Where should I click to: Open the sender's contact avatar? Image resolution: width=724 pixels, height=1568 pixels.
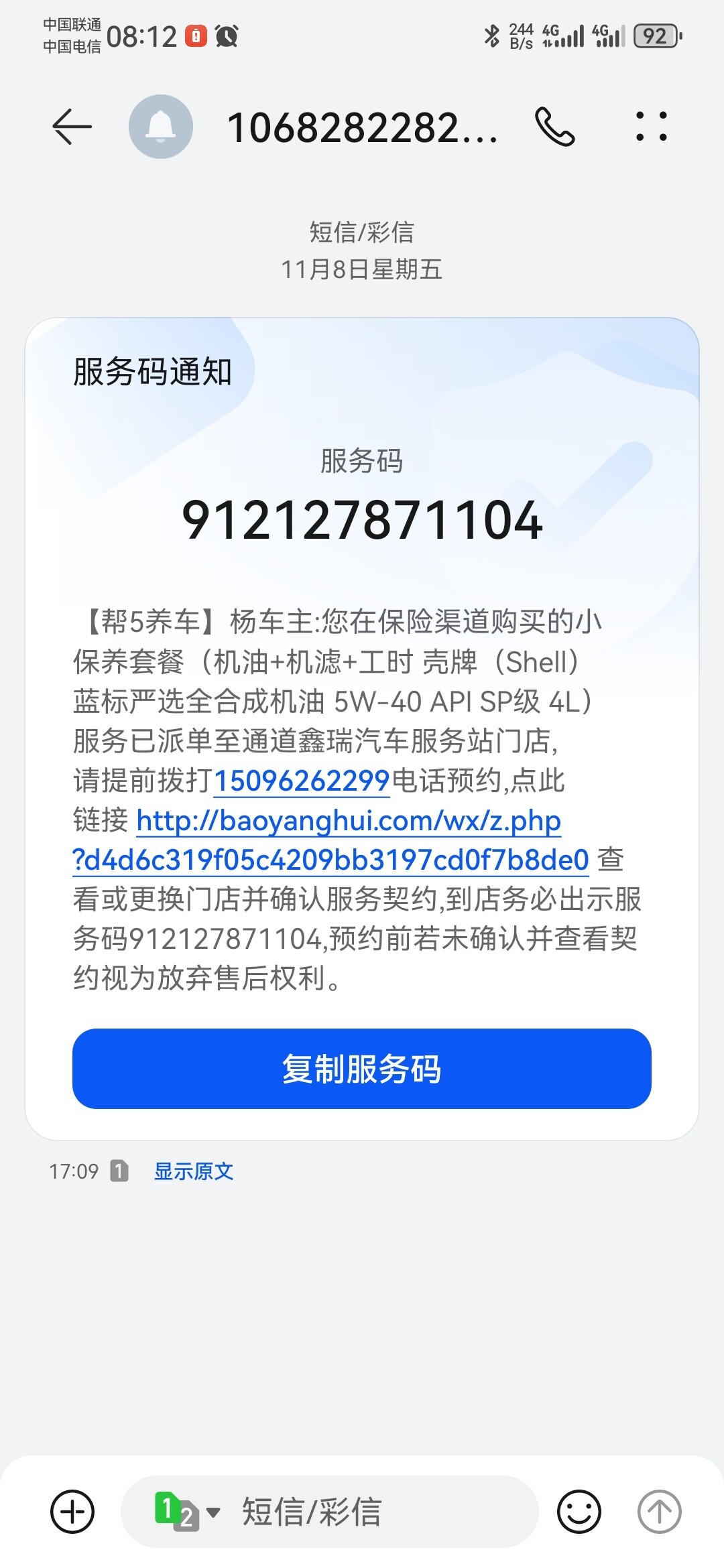click(x=161, y=127)
